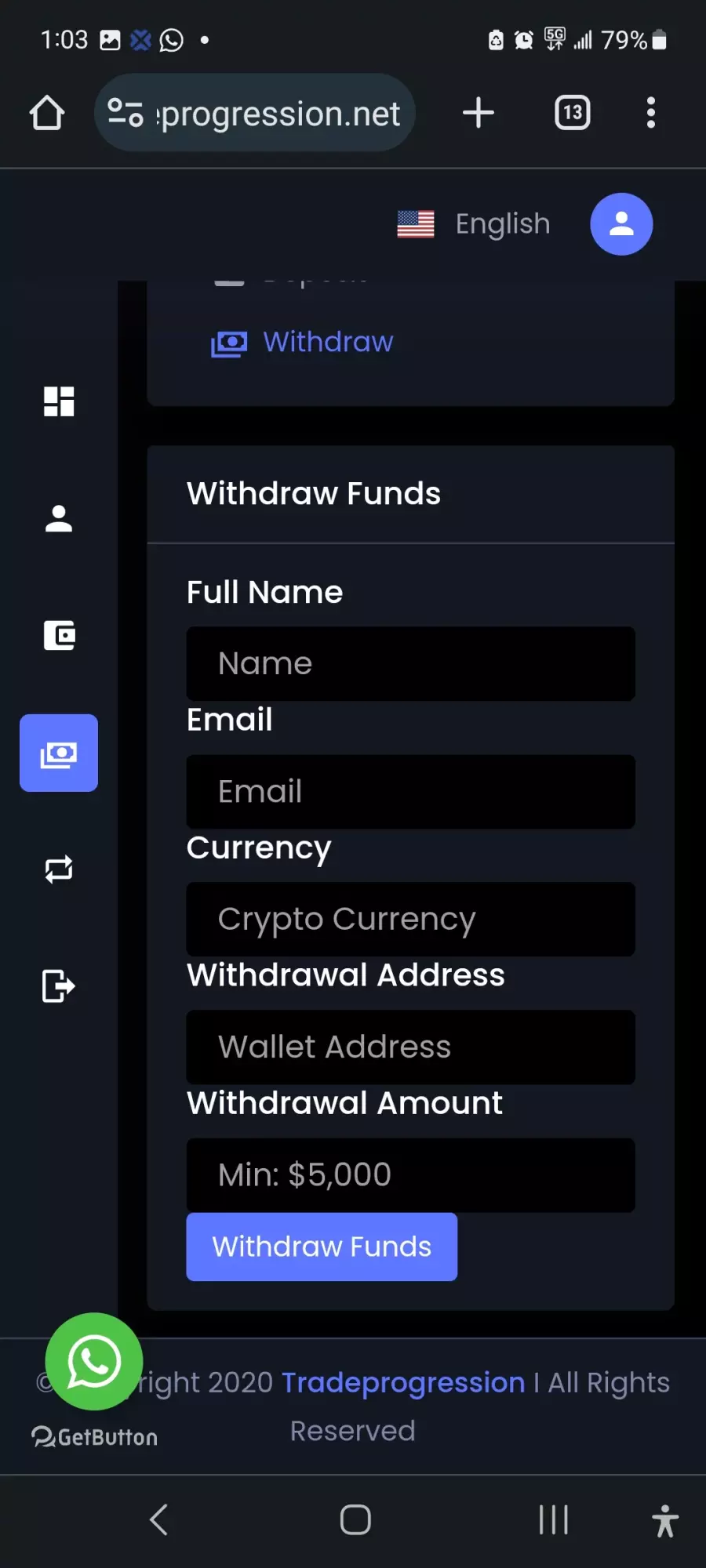Tap the browser address bar
Screen dimensions: 706x1568
click(255, 113)
